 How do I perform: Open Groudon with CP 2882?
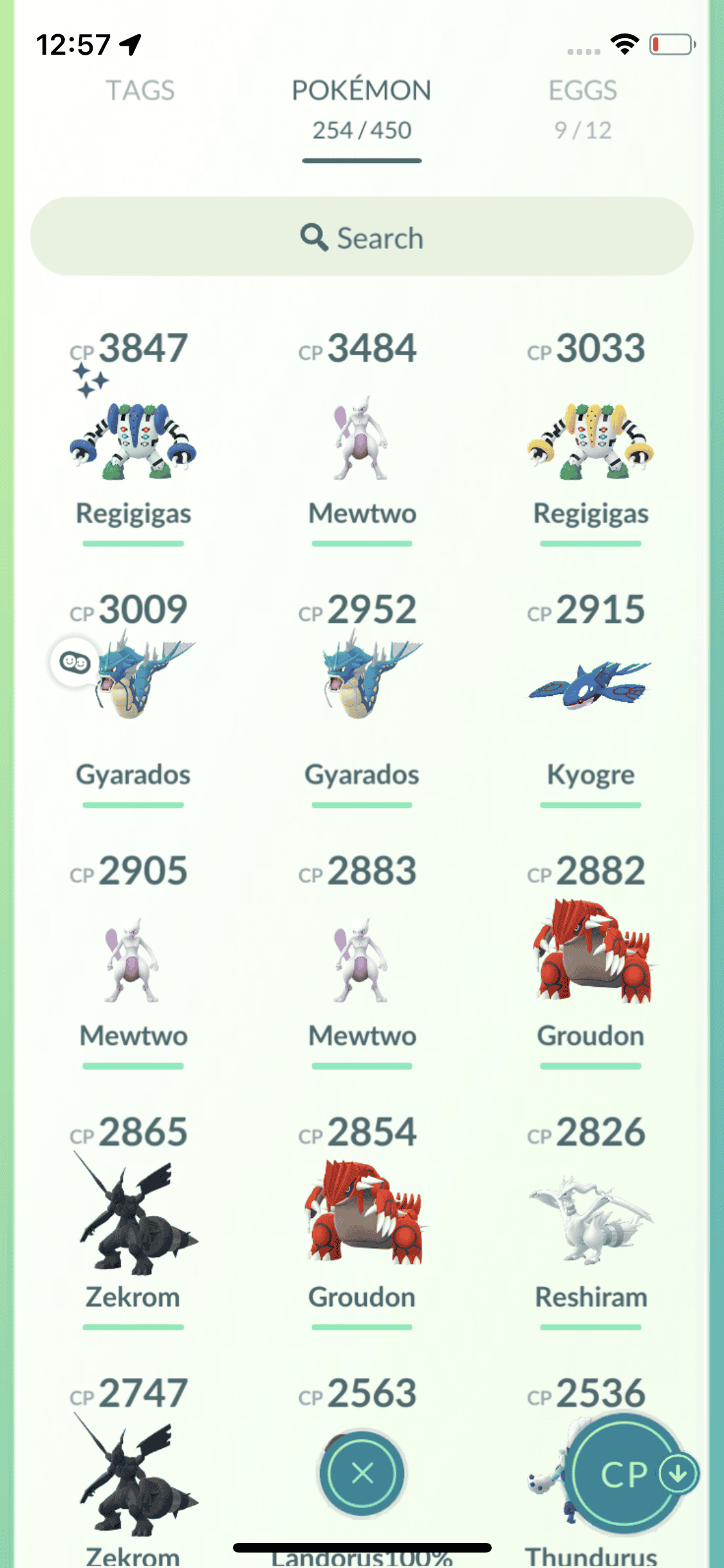coord(590,953)
